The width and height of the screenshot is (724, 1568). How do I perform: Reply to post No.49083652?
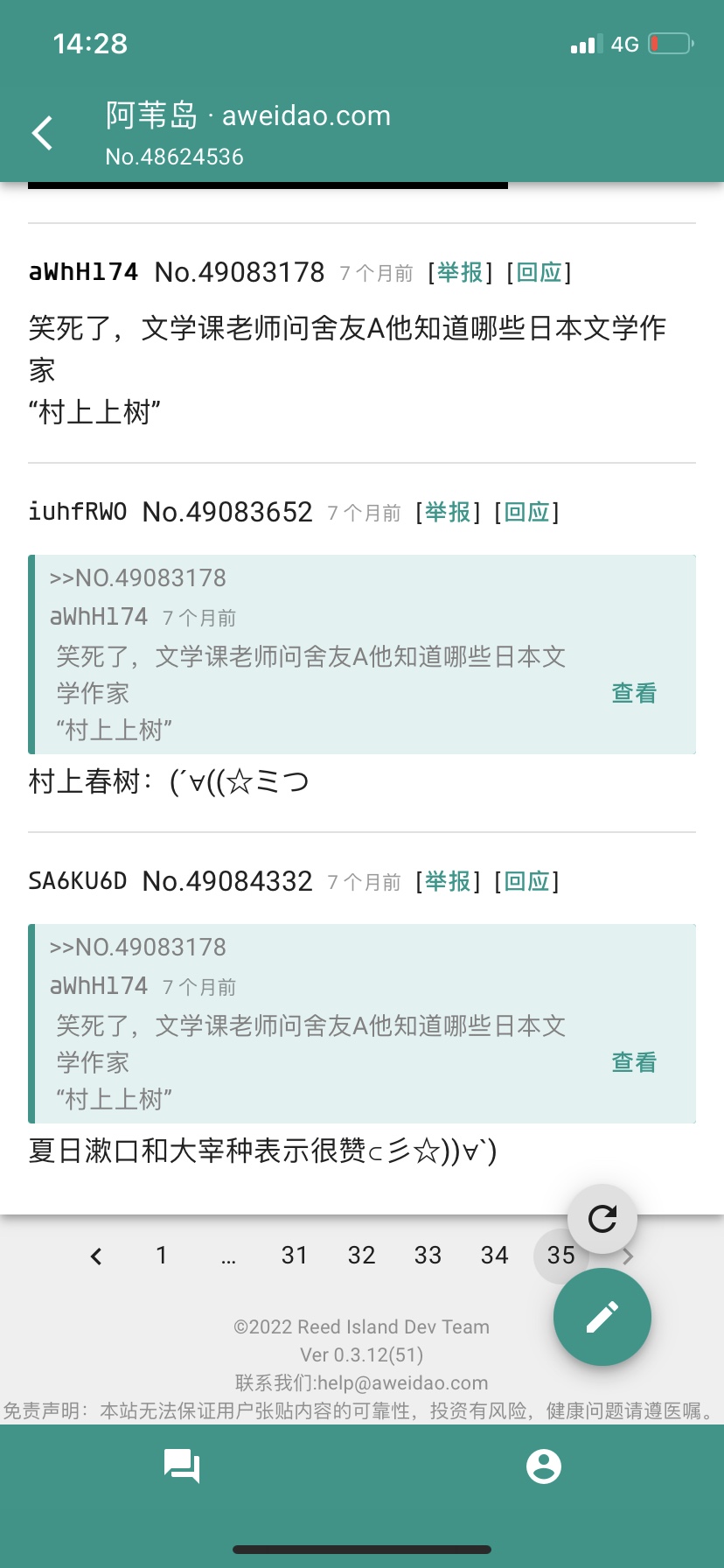pyautogui.click(x=526, y=512)
